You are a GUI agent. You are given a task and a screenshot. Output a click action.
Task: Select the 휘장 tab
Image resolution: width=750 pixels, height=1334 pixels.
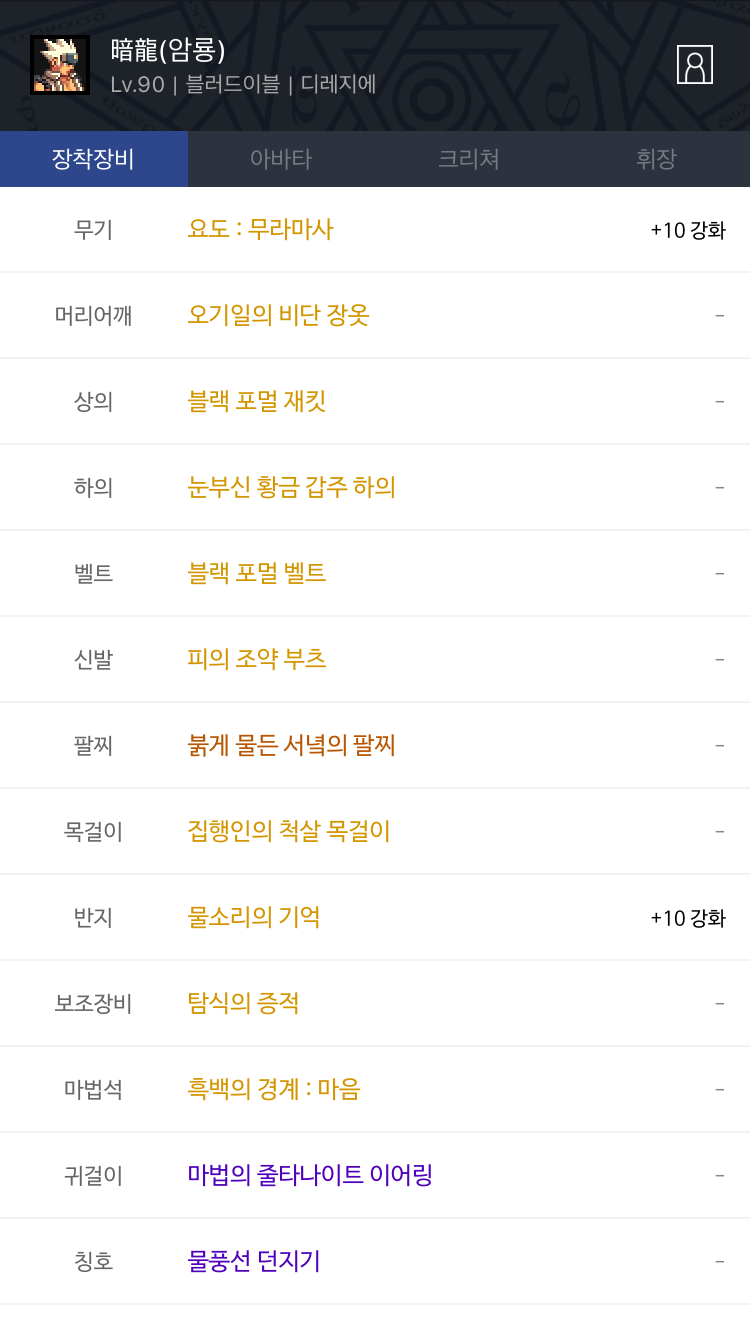656,159
